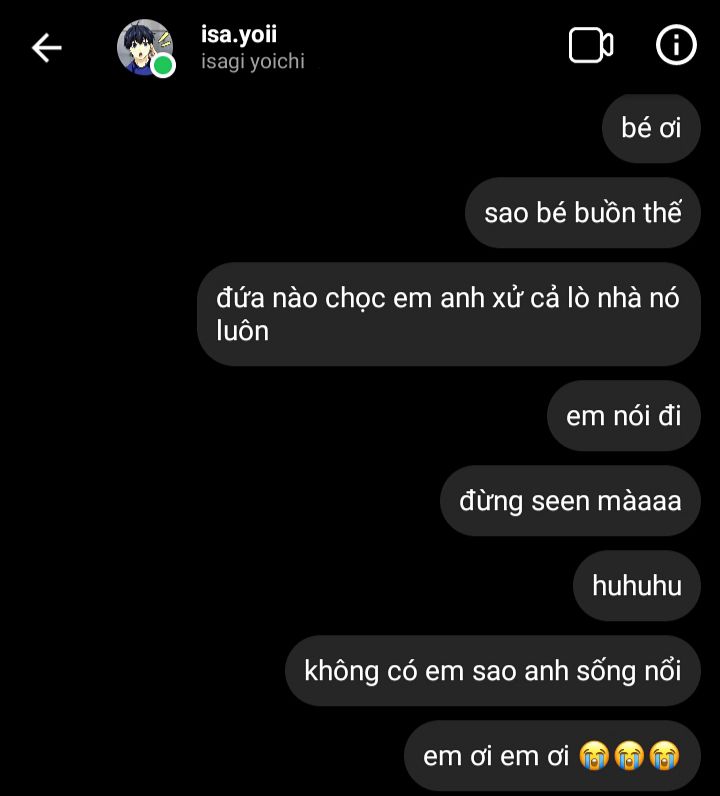Start a video call with isa.yoii
This screenshot has height=796, width=720.
click(x=590, y=46)
